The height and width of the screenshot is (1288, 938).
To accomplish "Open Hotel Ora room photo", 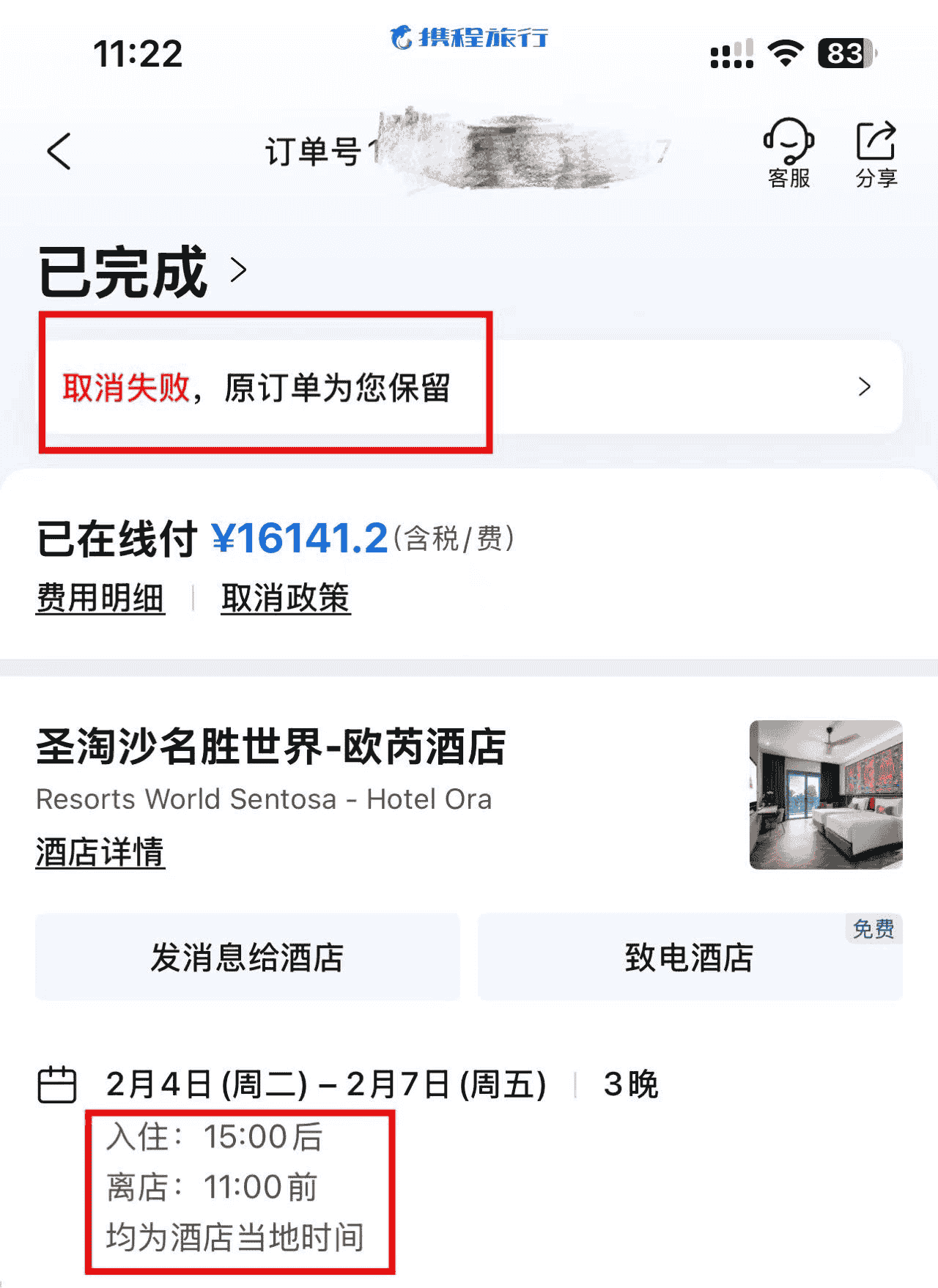I will pos(825,794).
